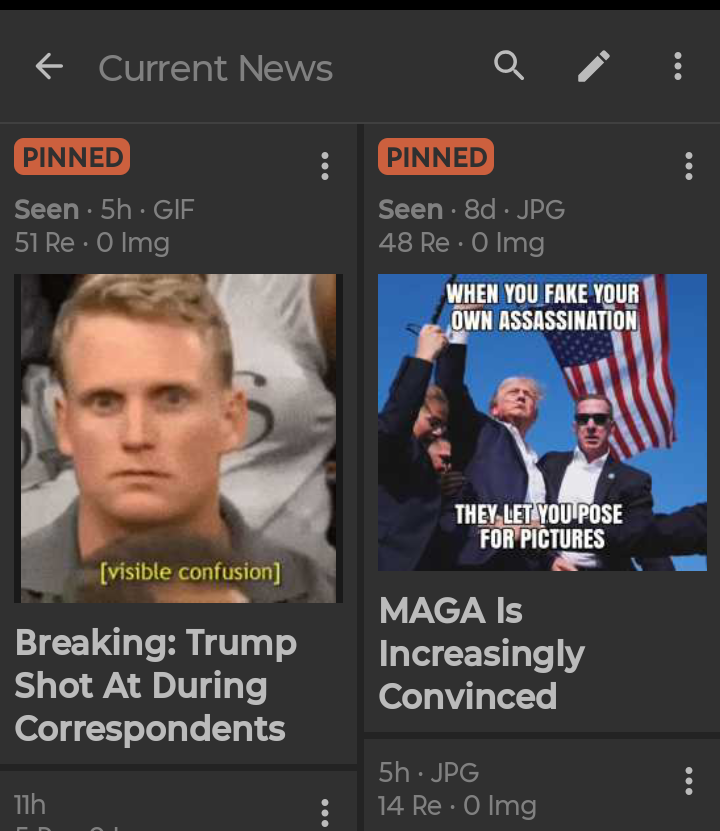Viewport: 720px width, 831px height.
Task: Search the Current News board
Action: (509, 66)
